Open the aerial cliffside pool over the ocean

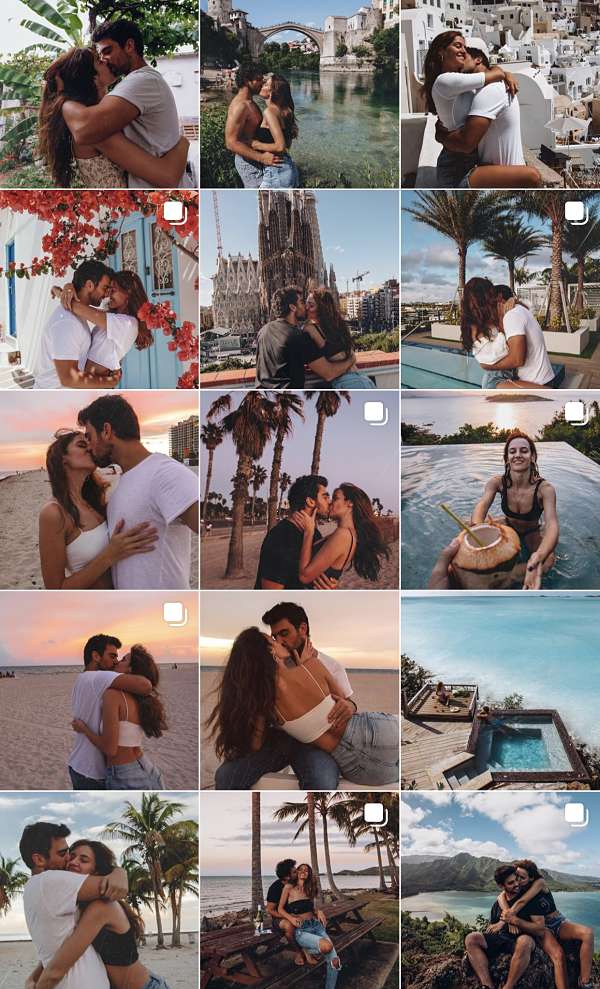500,691
